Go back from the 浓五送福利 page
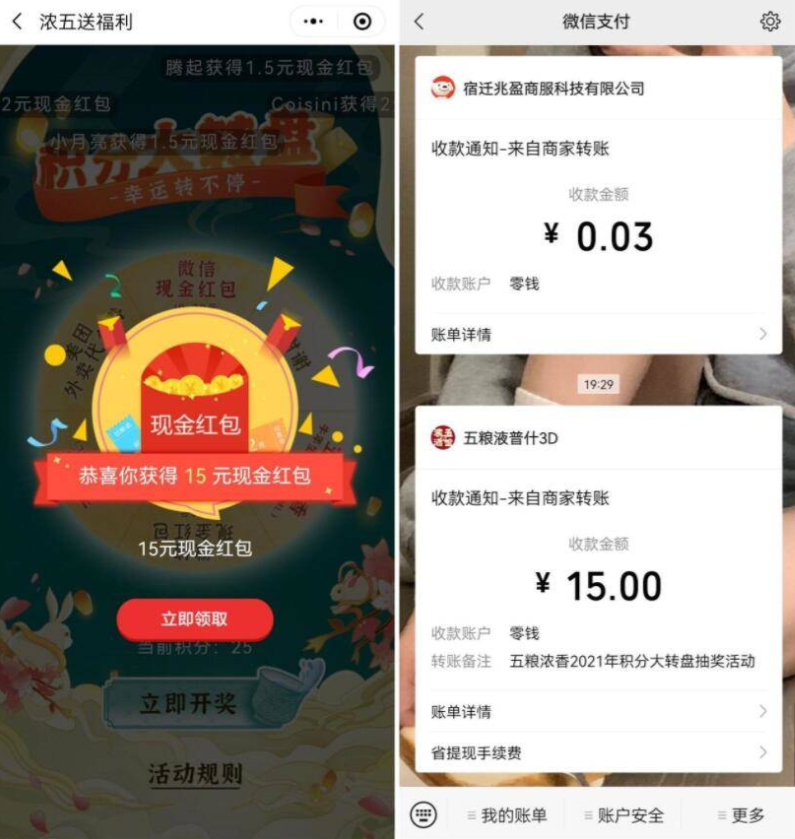795x839 pixels. [17, 21]
